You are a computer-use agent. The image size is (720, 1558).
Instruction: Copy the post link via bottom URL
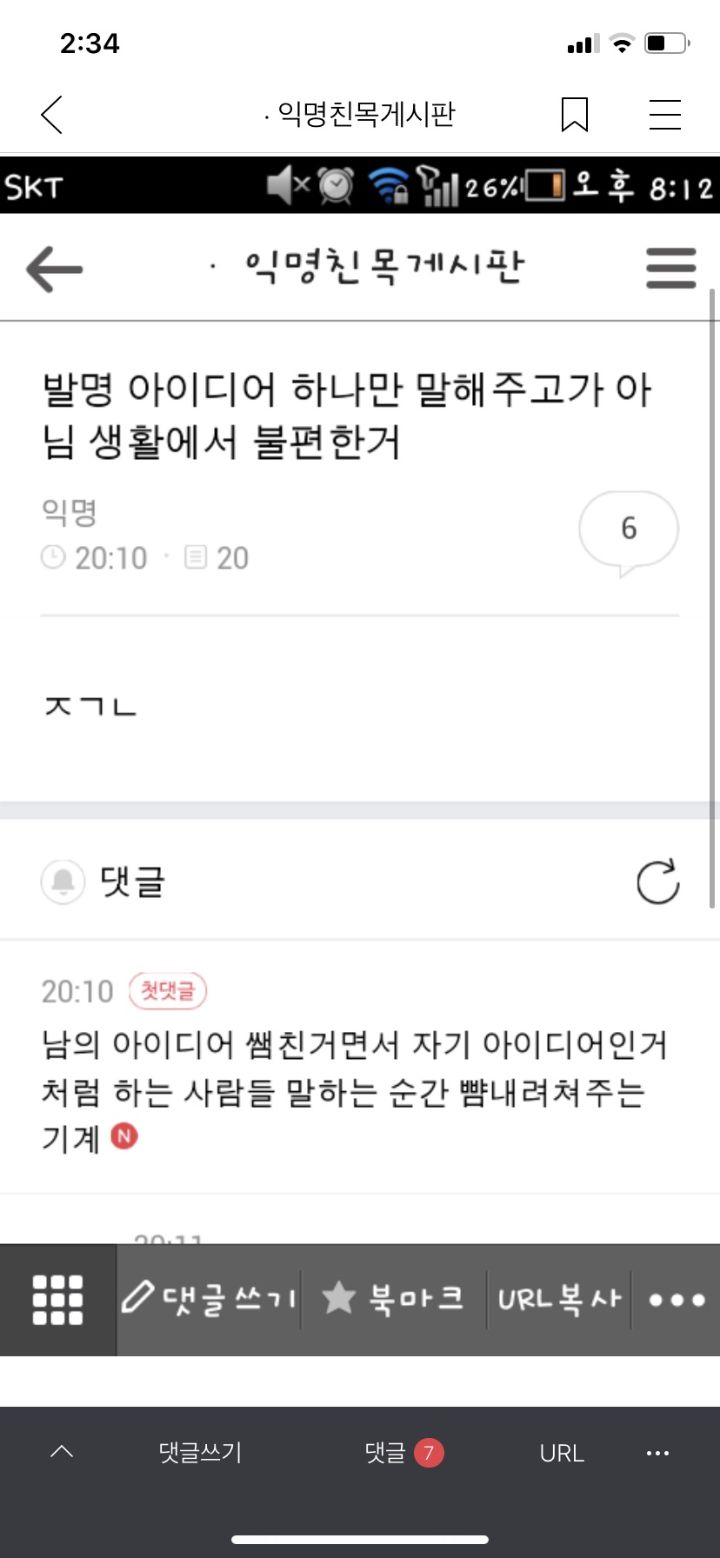[x=561, y=1453]
